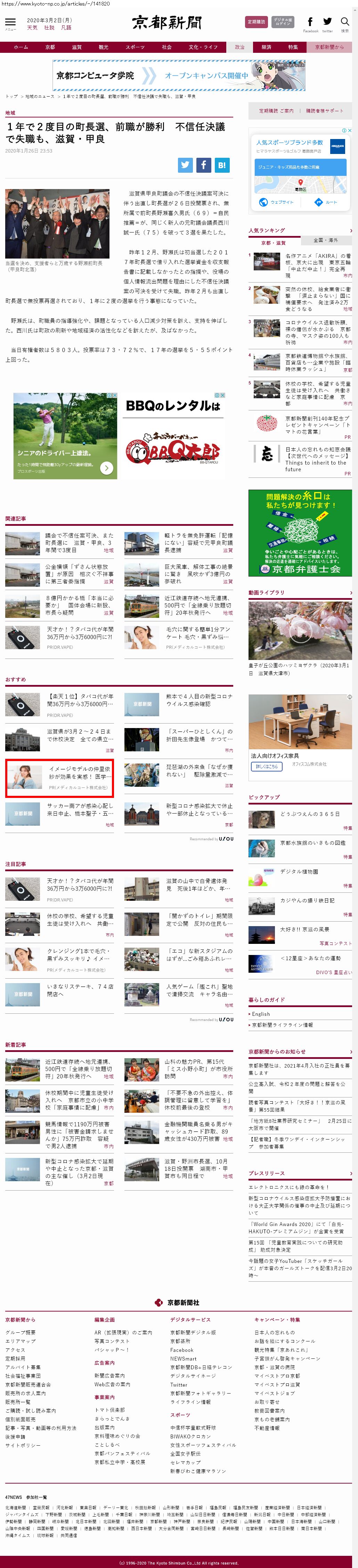Switch to the 滋賀 navigation tab
Viewport: 358px width, 1568px height.
coord(77,47)
